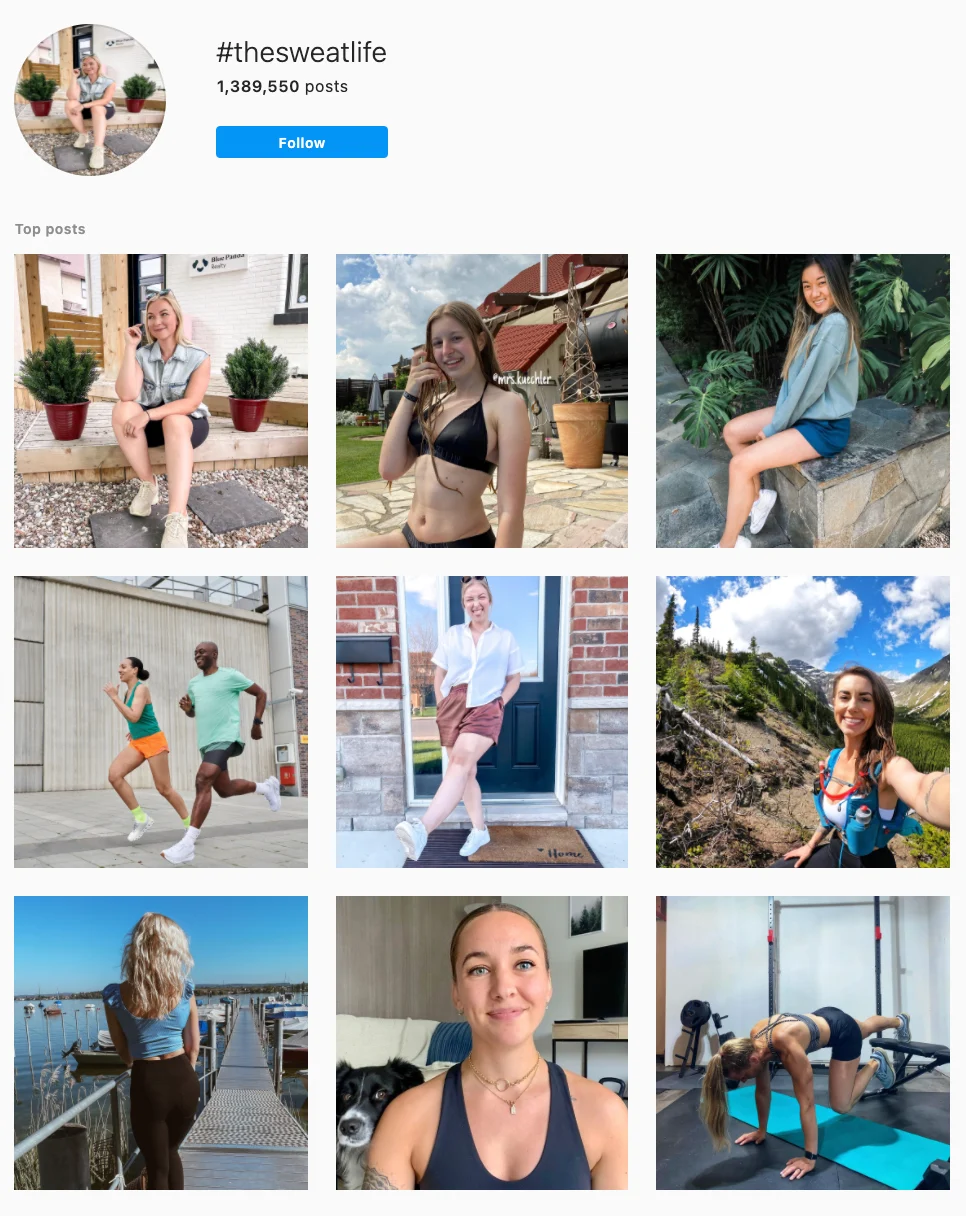Open the post of blonde woman on the dock
The height and width of the screenshot is (1216, 966).
click(x=161, y=1042)
